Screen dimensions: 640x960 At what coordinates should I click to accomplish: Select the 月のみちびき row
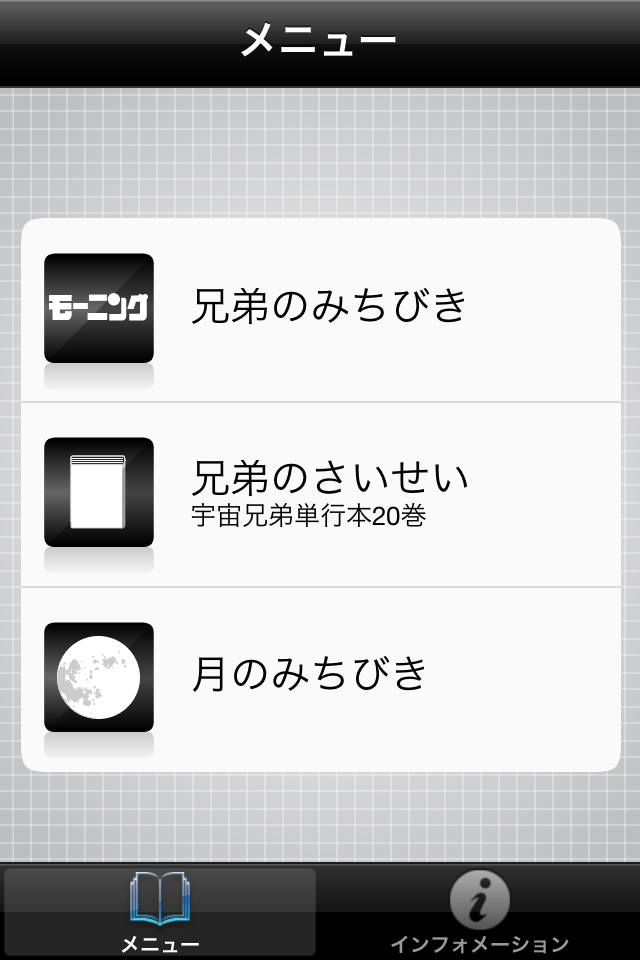click(320, 678)
